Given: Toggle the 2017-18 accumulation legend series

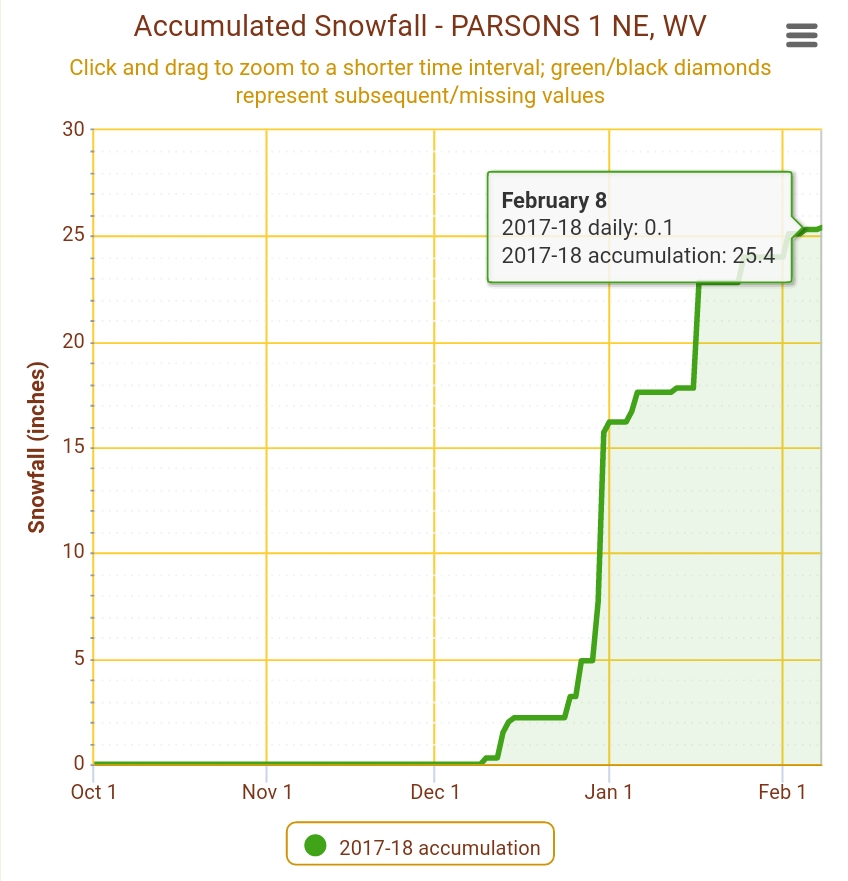Looking at the screenshot, I should [x=421, y=847].
